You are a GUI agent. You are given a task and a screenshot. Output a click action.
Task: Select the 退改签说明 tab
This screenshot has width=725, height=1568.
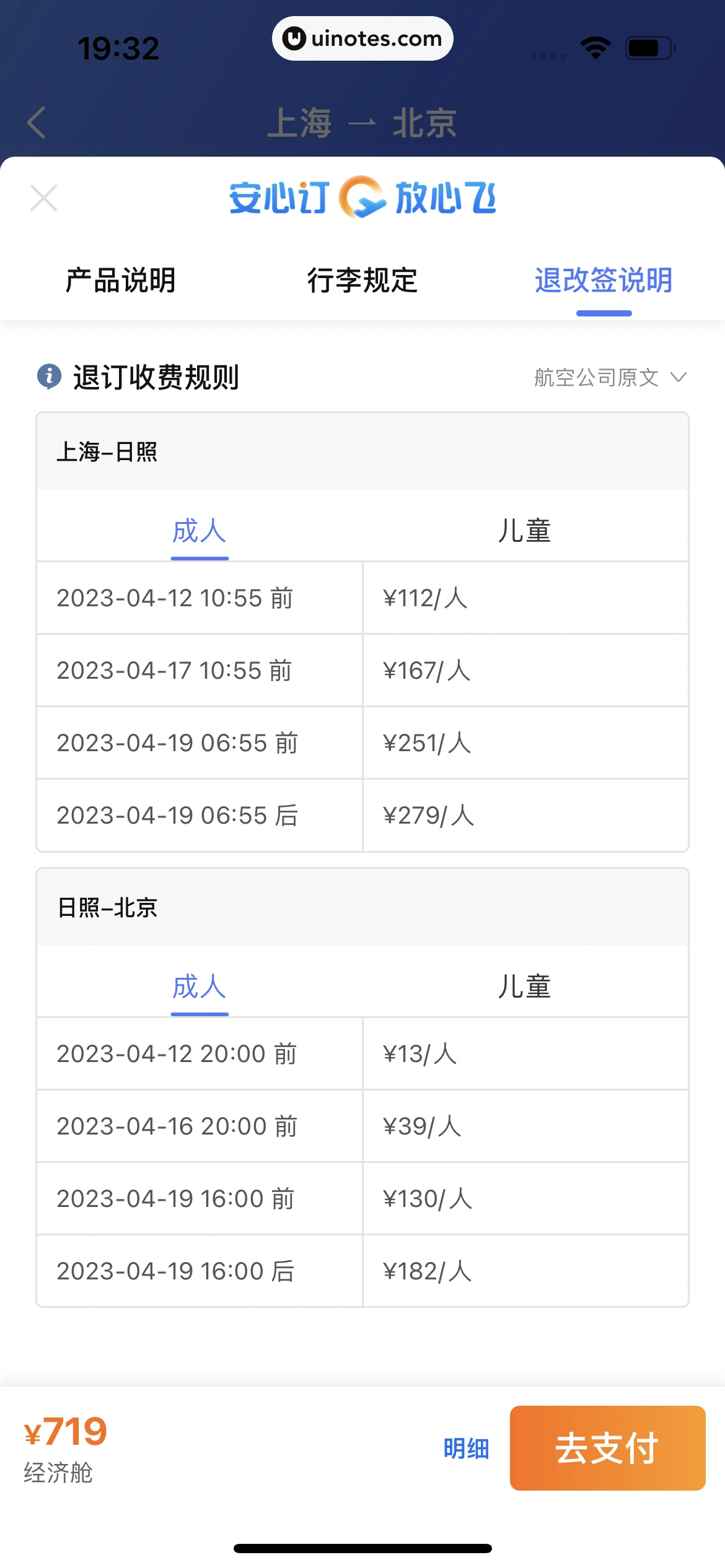[x=604, y=281]
